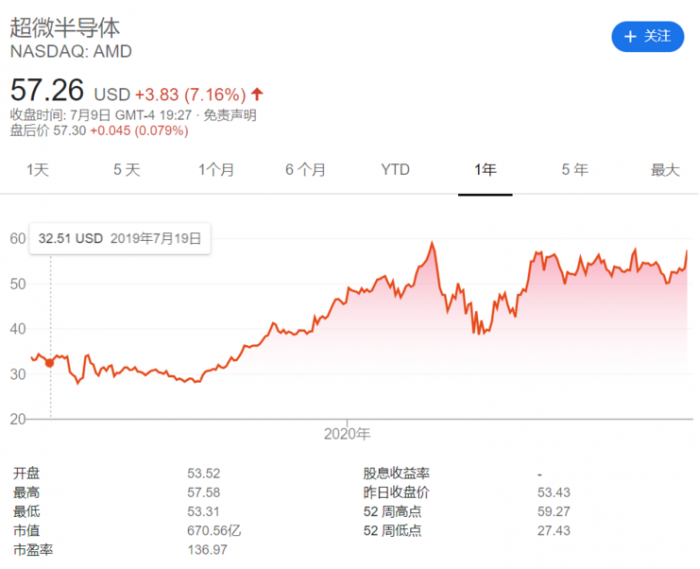Follow AMD with the 关注 button

[x=647, y=36]
